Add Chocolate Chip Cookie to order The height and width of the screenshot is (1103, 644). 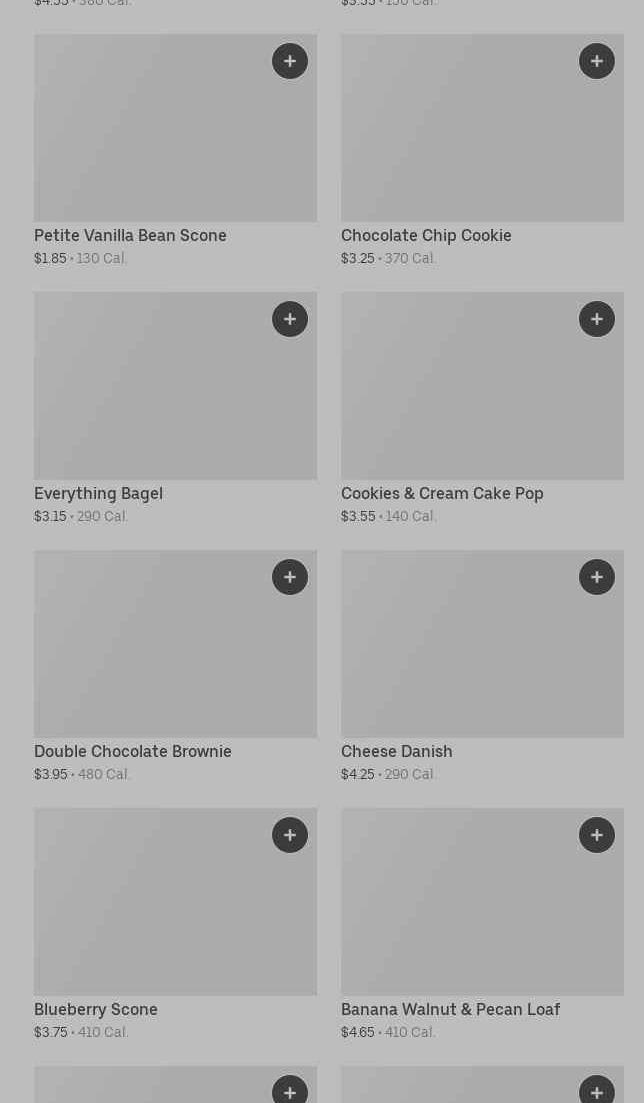(597, 61)
